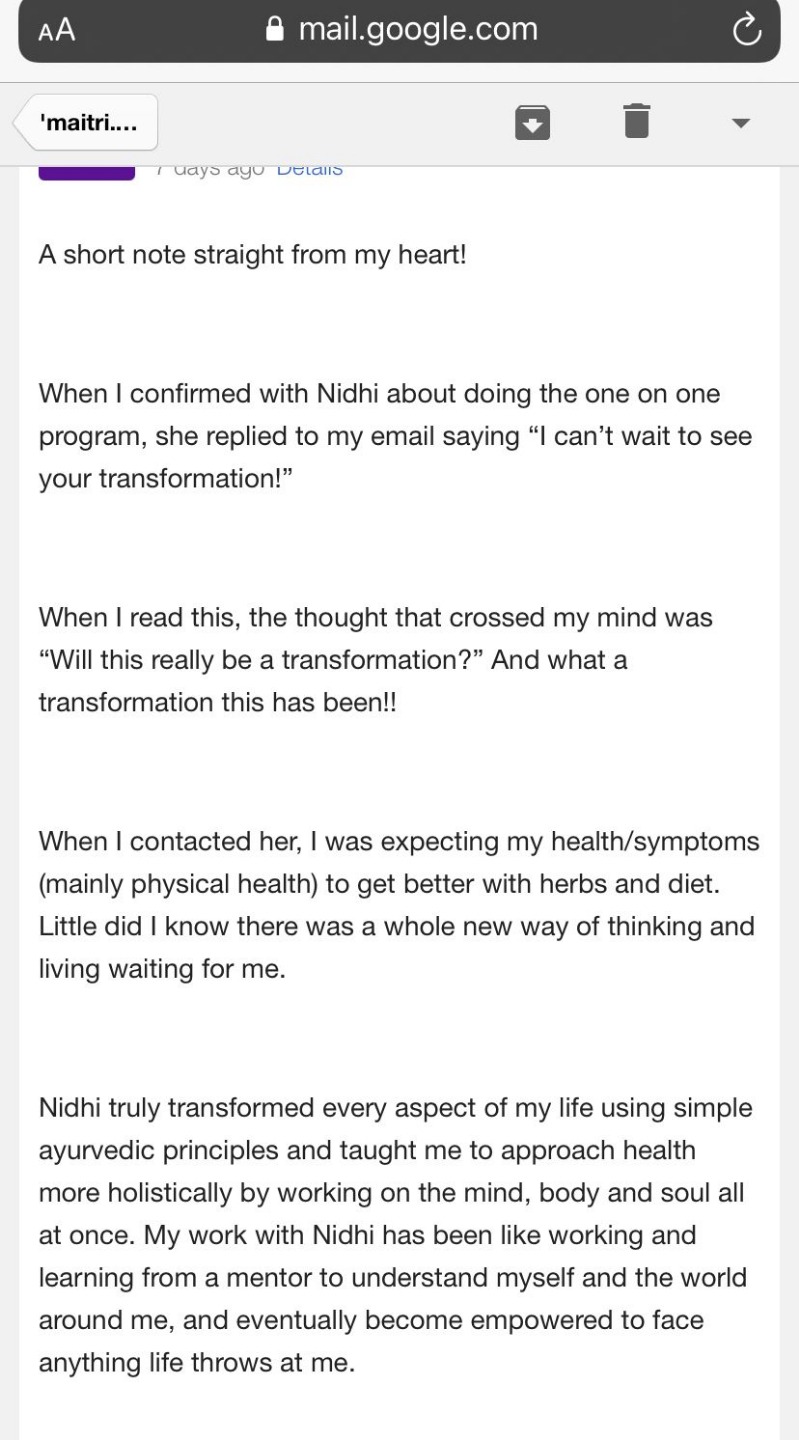Open the AA text size menu
This screenshot has width=799, height=1440.
point(58,31)
